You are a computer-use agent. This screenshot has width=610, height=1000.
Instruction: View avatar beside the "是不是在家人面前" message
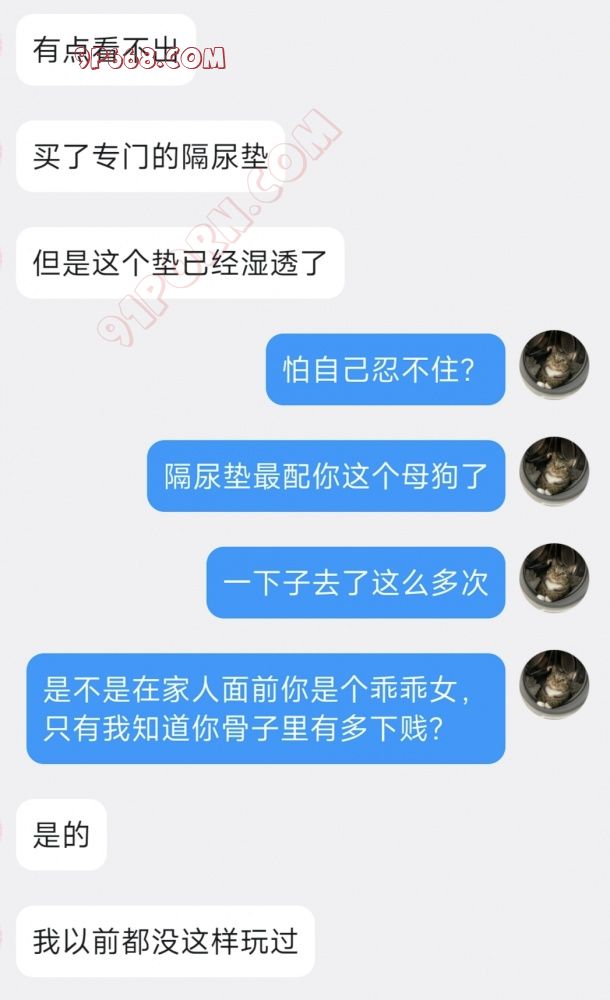554,683
